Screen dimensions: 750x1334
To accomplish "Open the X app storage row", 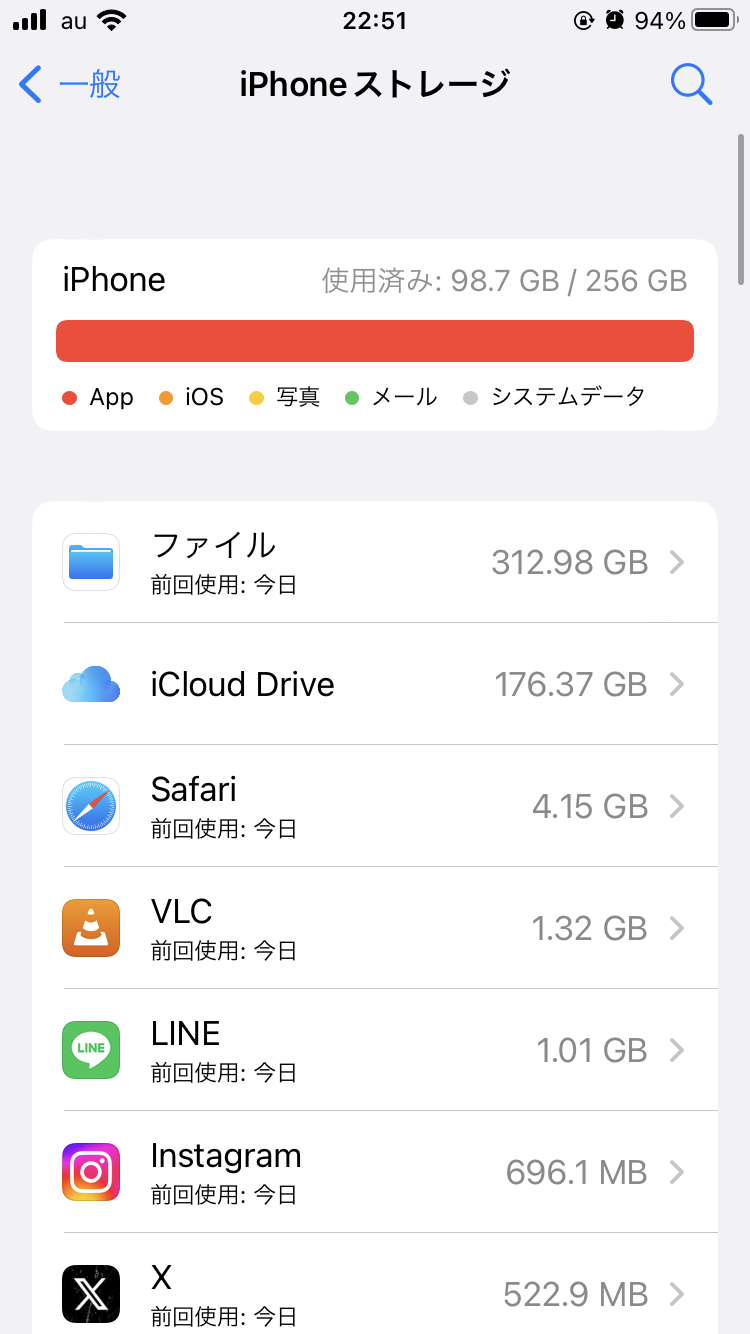I will (x=375, y=1290).
